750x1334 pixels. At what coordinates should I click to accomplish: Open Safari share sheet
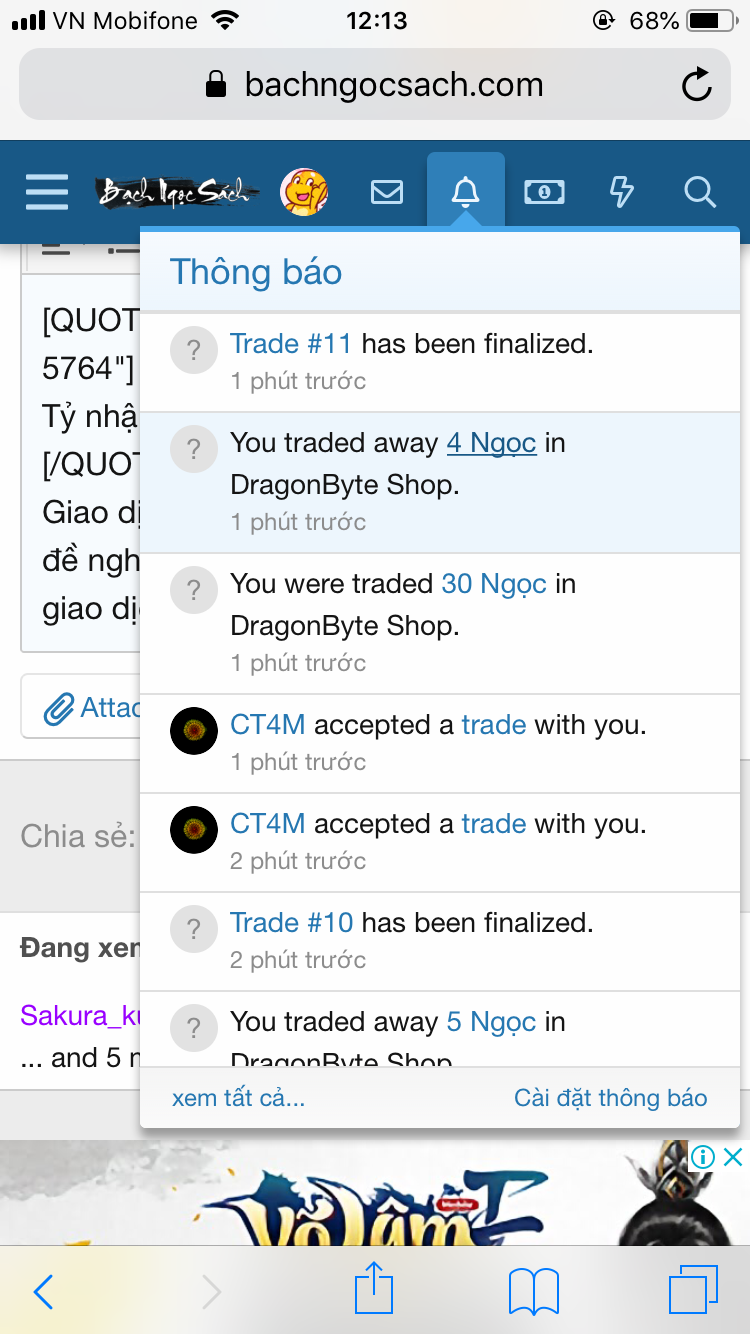pyautogui.click(x=374, y=1290)
